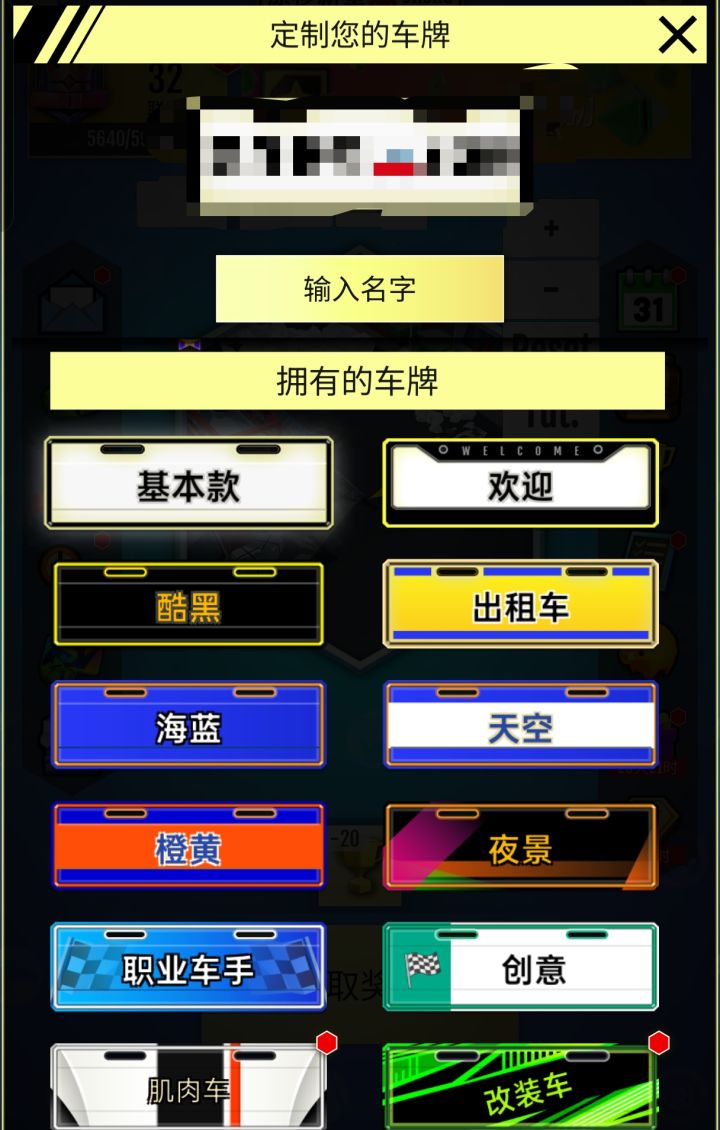The image size is (720, 1130).
Task: Select the 酷黑 cool black plate
Action: click(x=188, y=604)
